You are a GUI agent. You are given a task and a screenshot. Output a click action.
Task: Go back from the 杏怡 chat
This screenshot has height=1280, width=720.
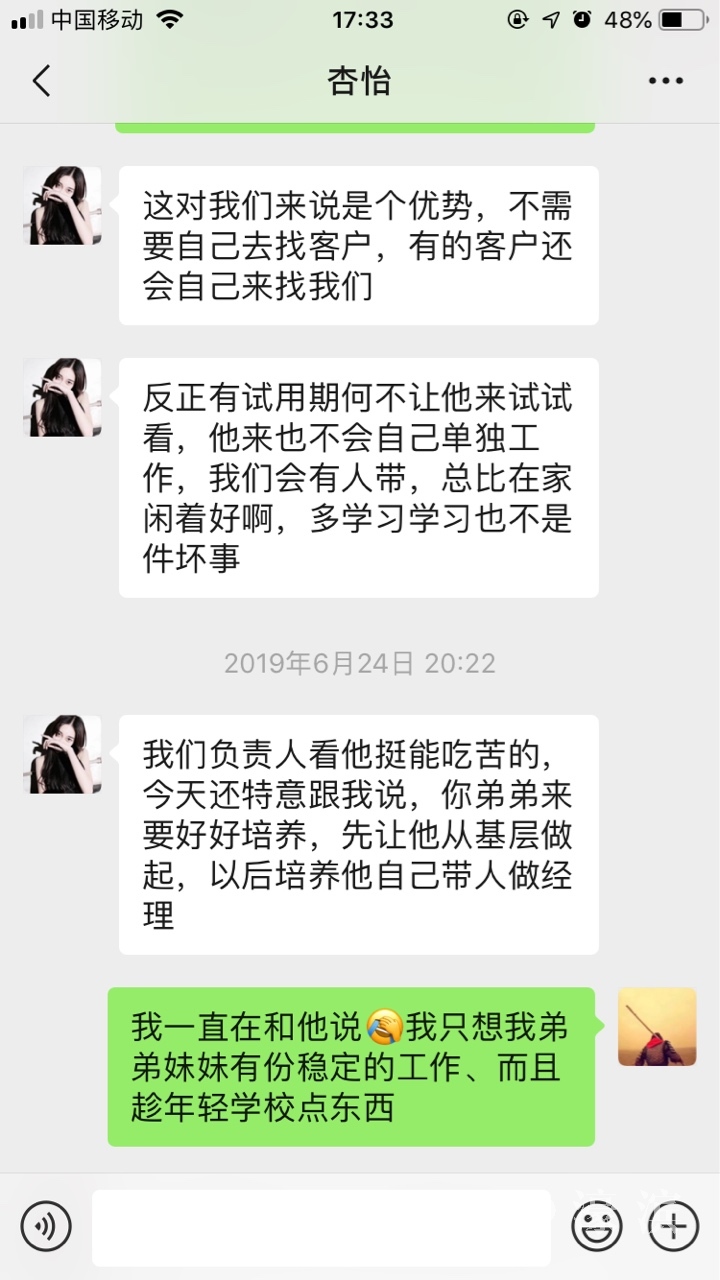(x=41, y=81)
